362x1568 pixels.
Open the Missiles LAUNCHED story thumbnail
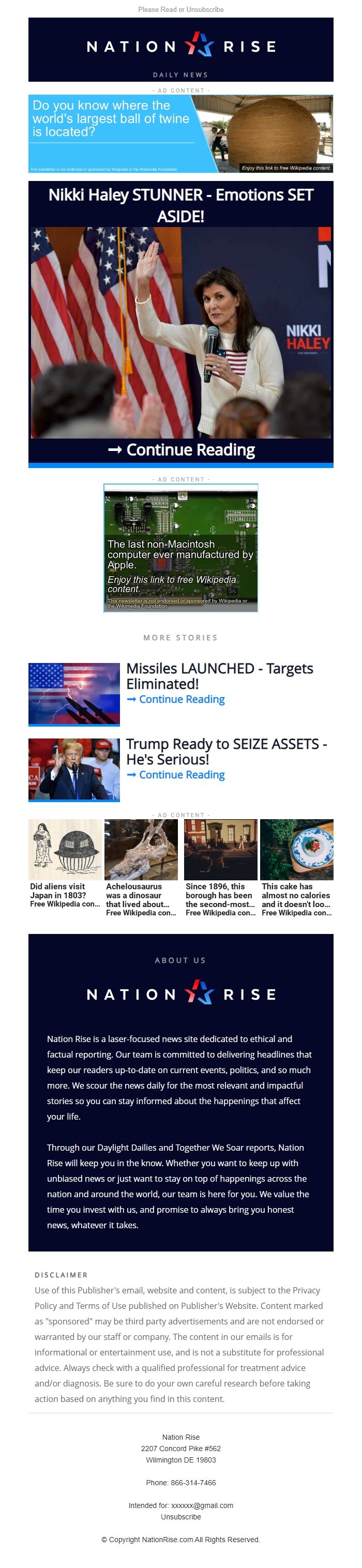[x=74, y=694]
